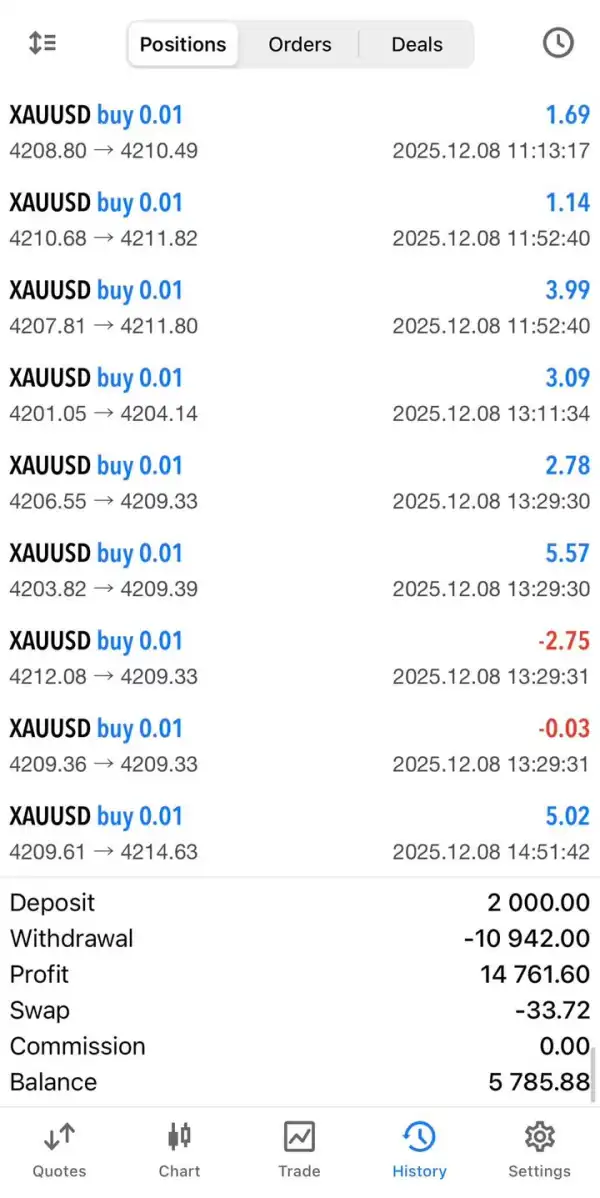Open the Trade tab
The height and width of the screenshot is (1198, 600).
coord(299,1150)
